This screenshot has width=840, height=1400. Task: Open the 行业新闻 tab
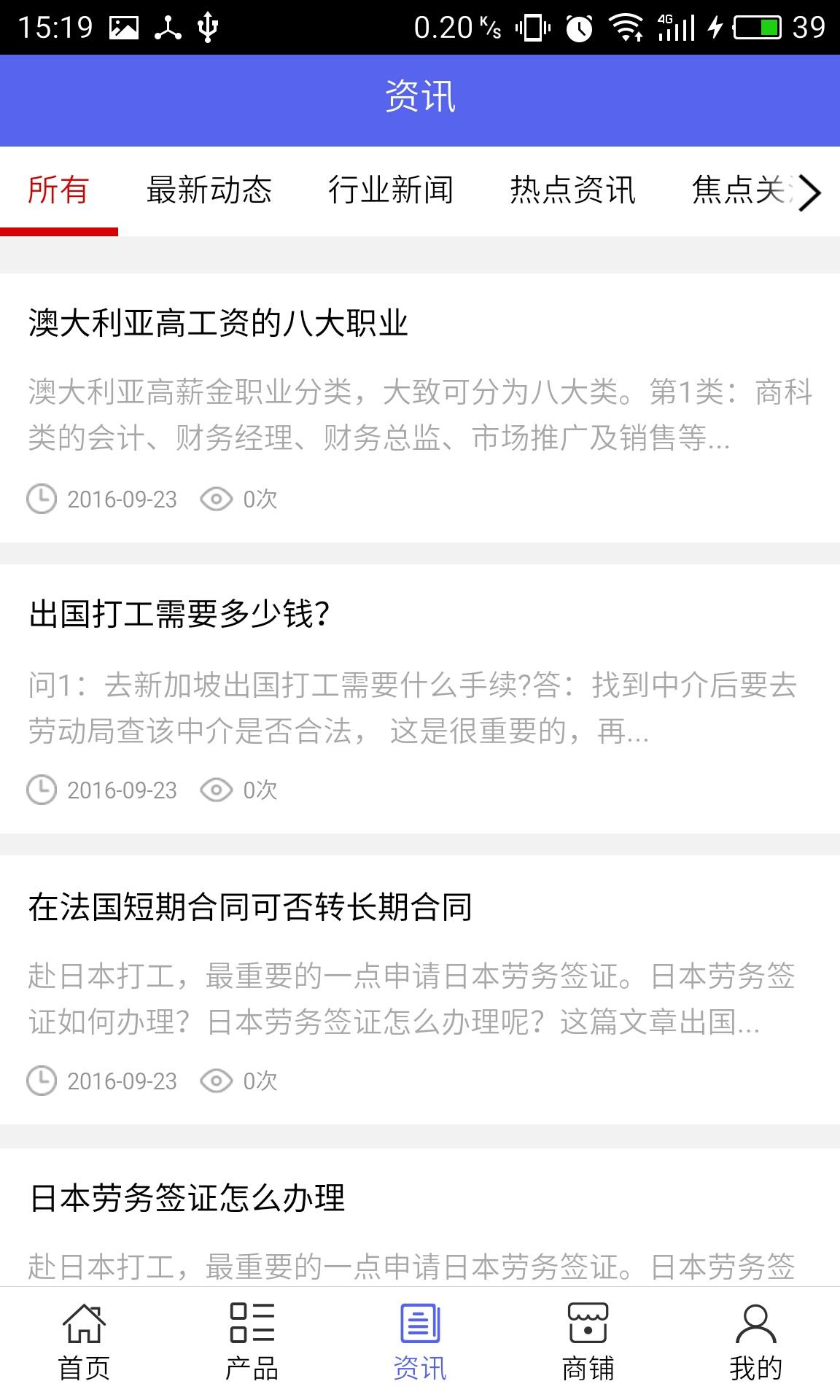pos(391,191)
